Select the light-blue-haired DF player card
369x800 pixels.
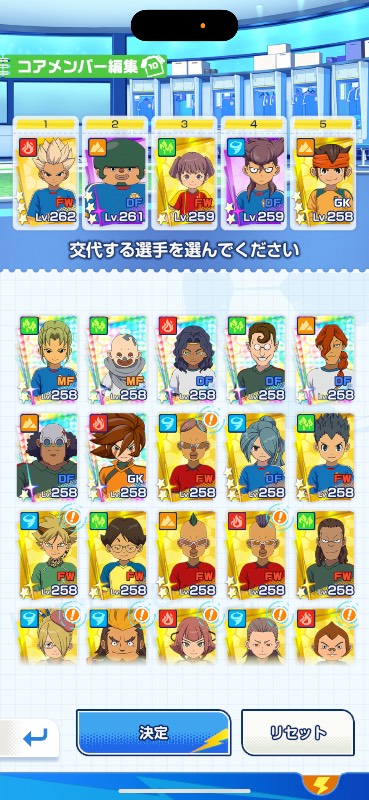pos(255,457)
